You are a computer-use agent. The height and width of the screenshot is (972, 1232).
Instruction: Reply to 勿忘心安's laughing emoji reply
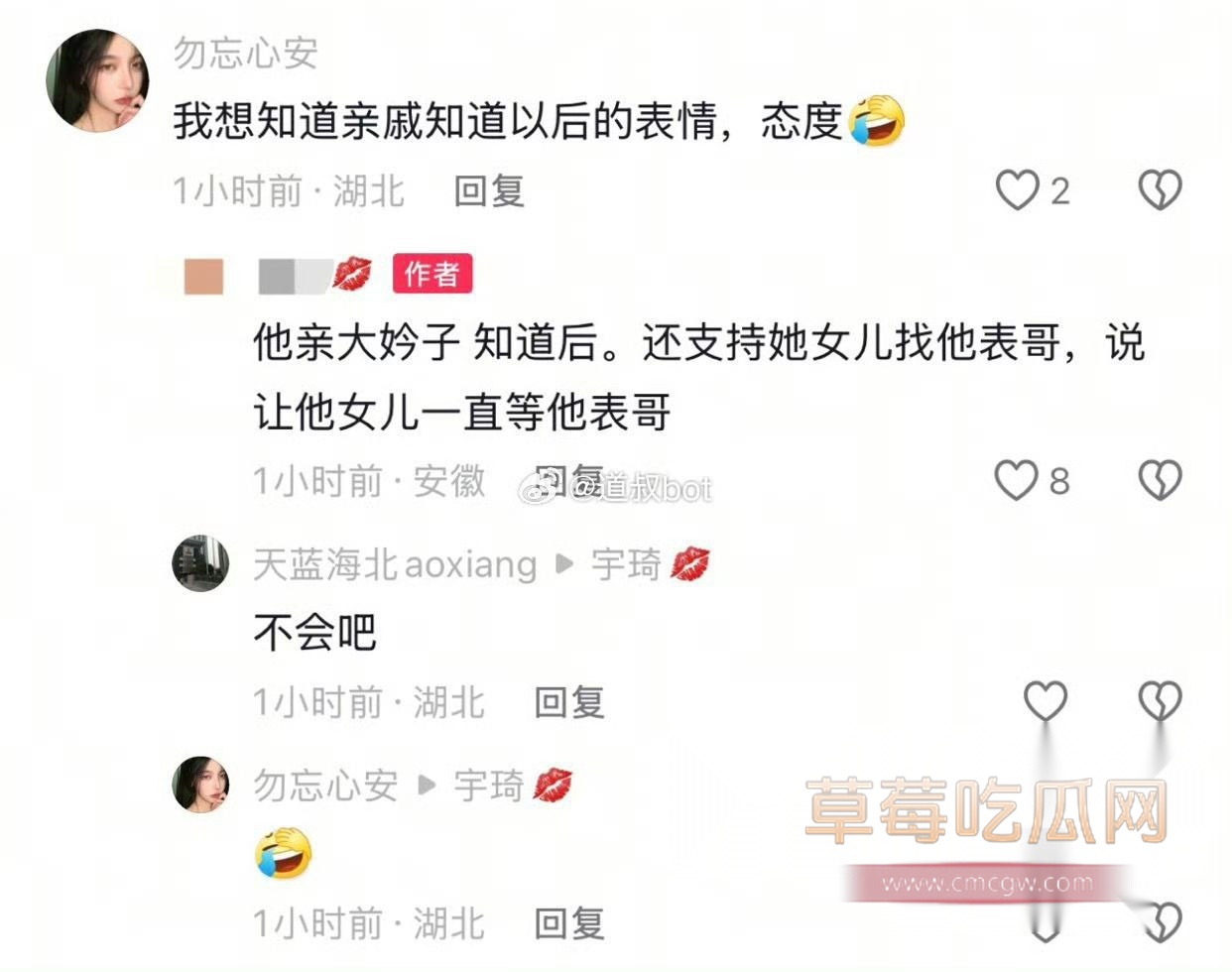point(568,923)
